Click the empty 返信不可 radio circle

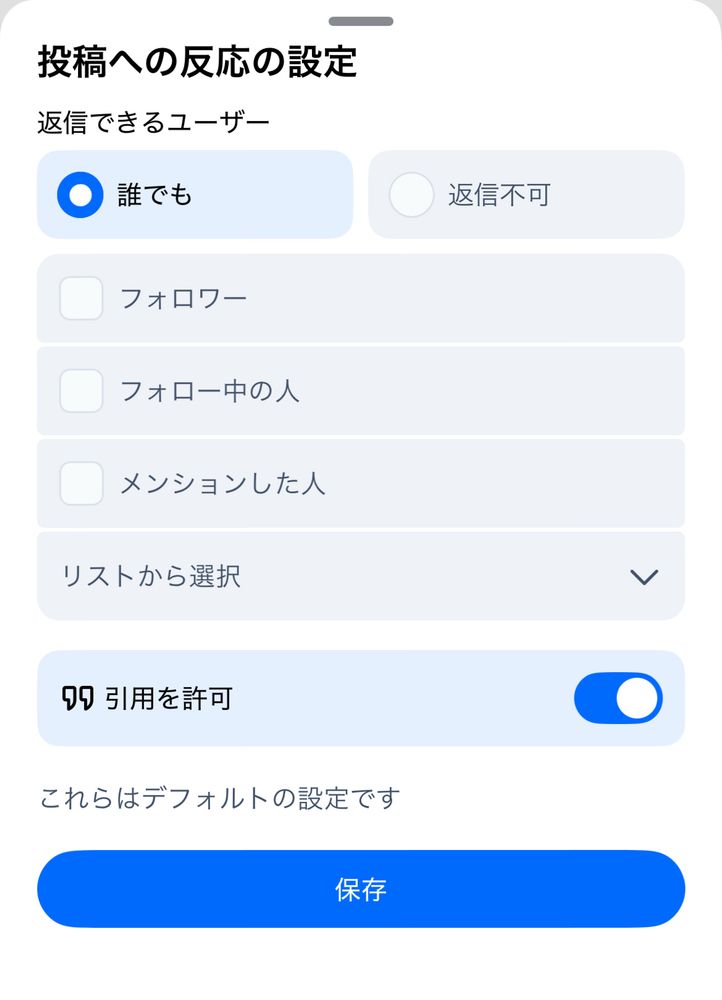click(x=410, y=195)
